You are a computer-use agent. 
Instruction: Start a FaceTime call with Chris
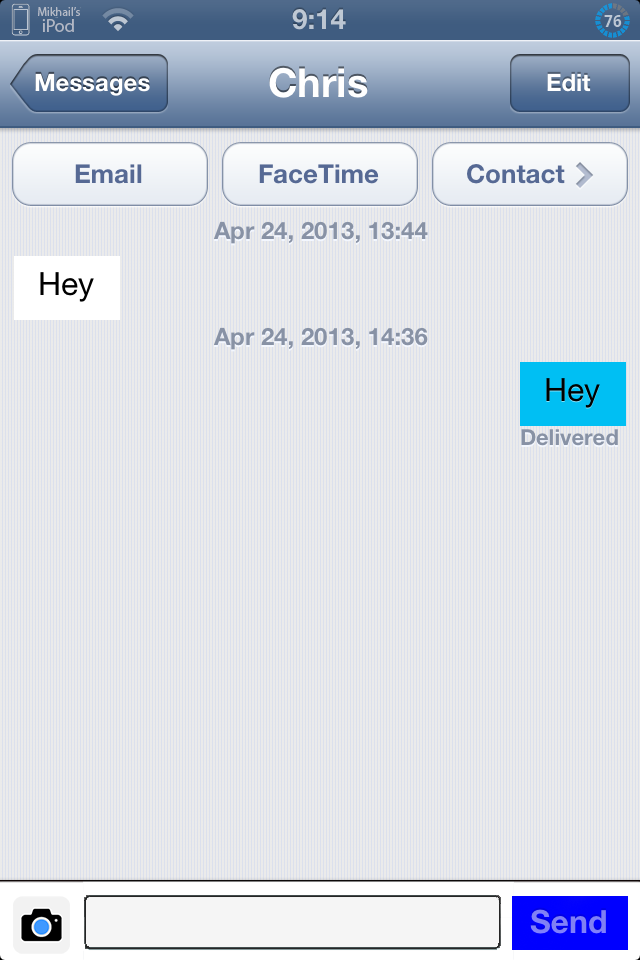(319, 175)
